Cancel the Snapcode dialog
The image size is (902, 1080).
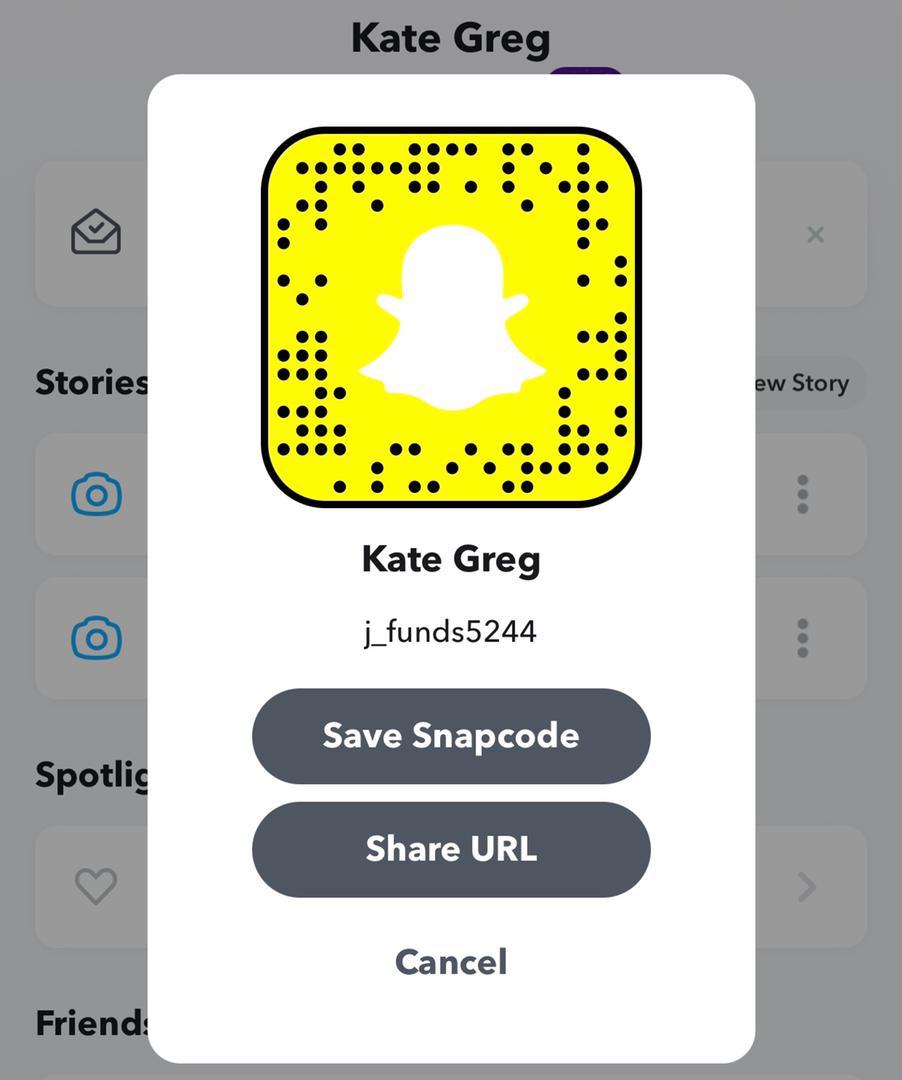click(x=451, y=962)
